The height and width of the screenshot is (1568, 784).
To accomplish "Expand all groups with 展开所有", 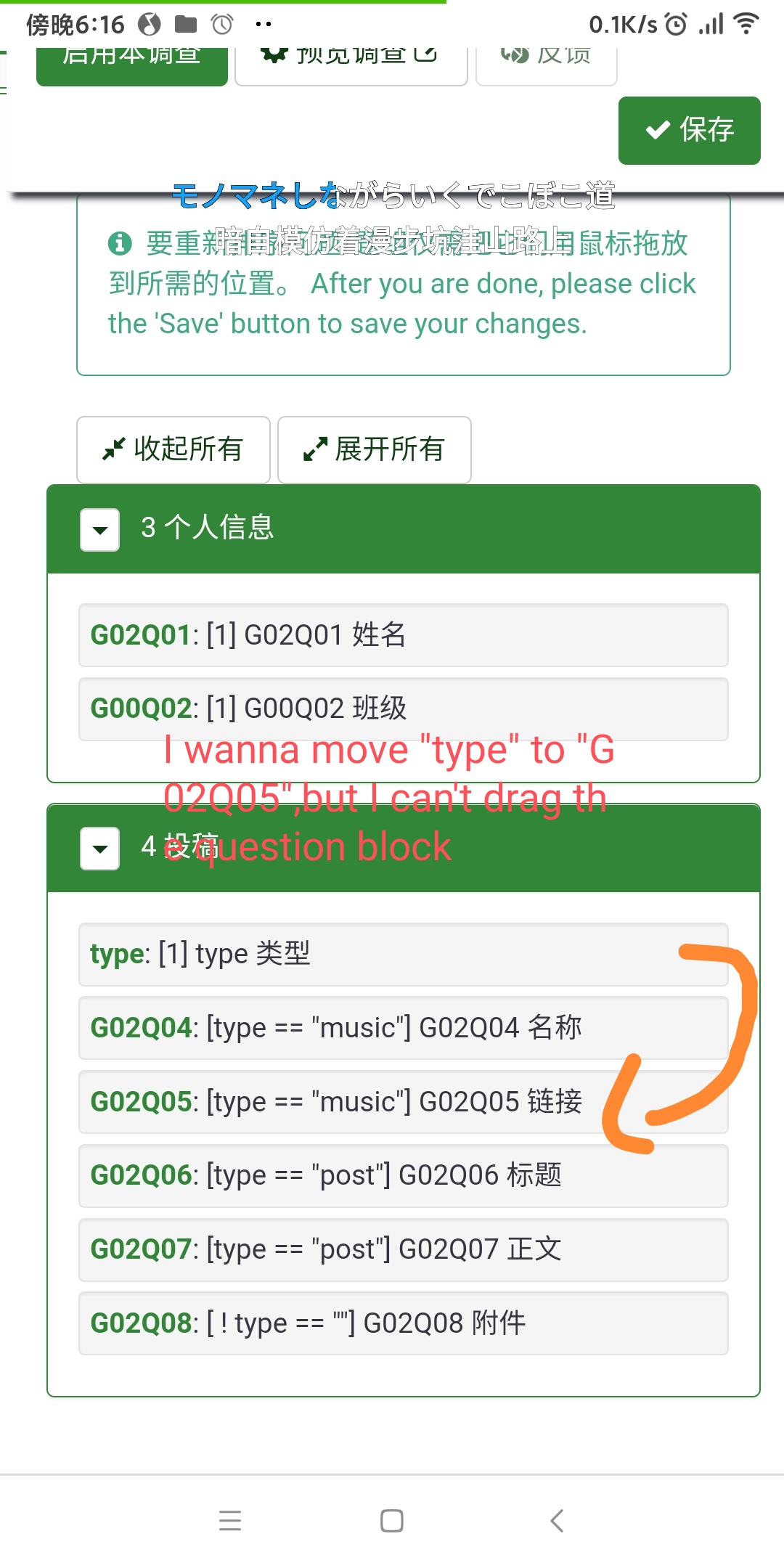I will (x=374, y=449).
